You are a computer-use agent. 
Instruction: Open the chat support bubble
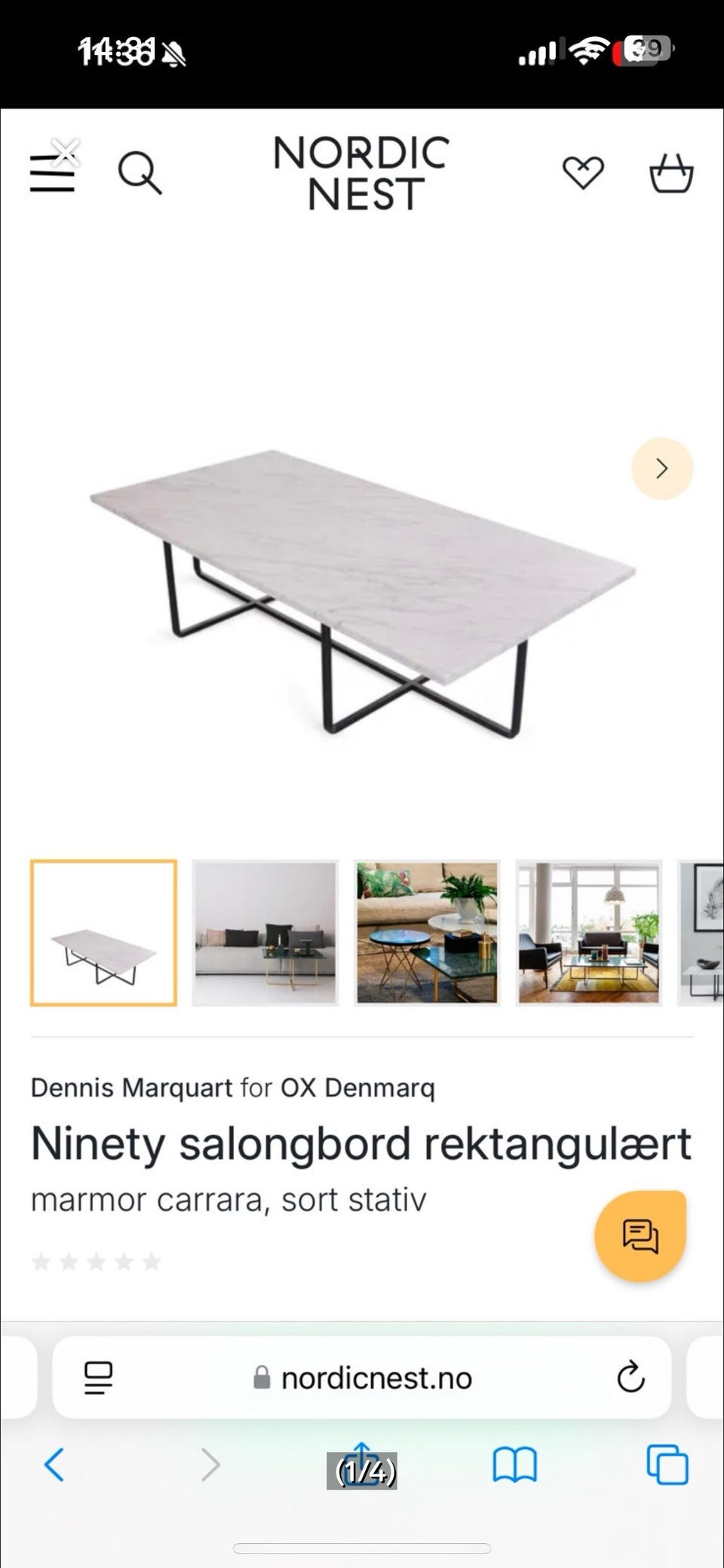point(640,1236)
